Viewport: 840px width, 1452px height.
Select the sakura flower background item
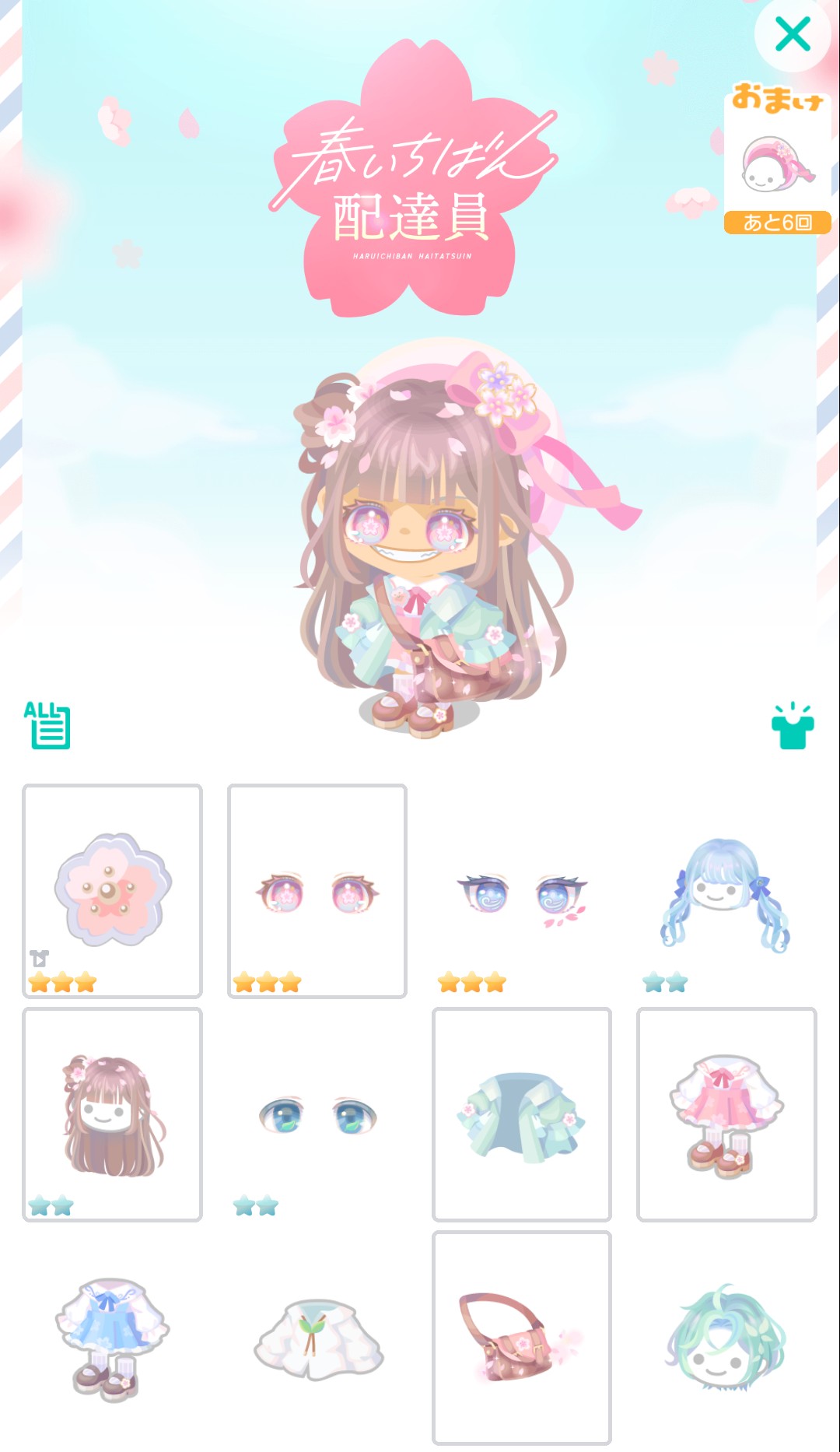[113, 890]
